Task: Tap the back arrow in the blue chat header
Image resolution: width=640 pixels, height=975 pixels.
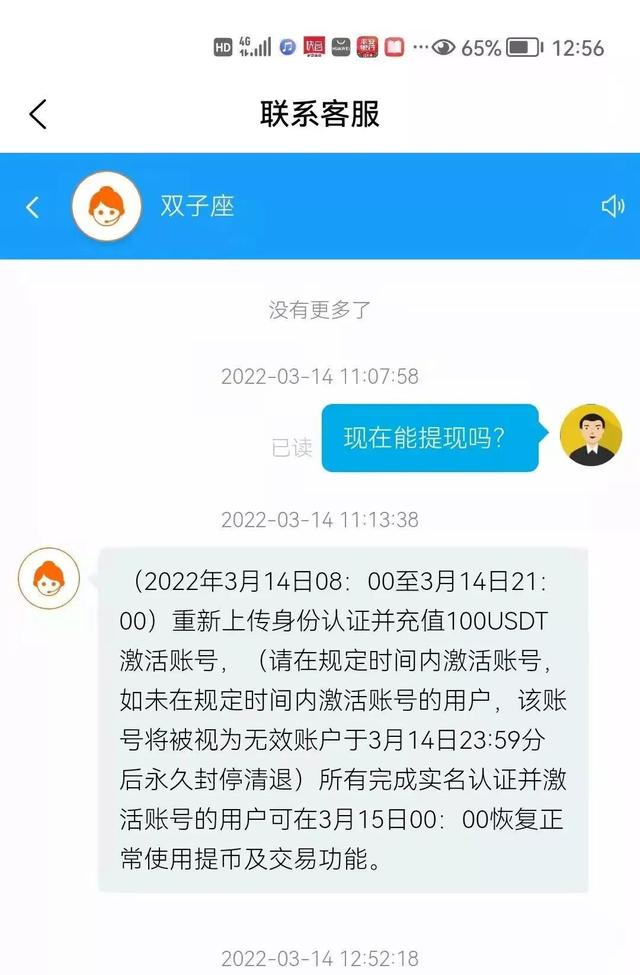Action: click(x=32, y=207)
